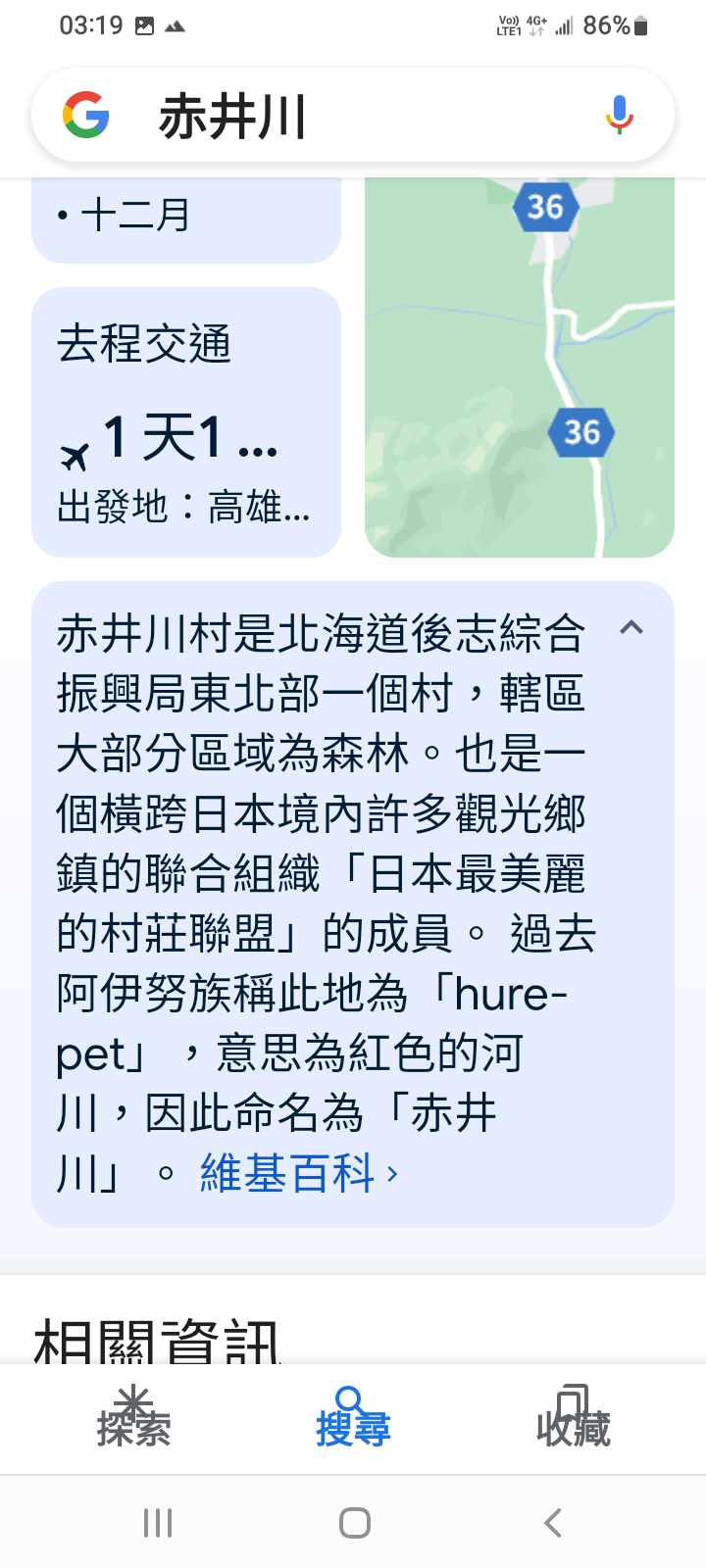The width and height of the screenshot is (706, 1568).
Task: Open the map of 赤井川
Action: tap(519, 367)
